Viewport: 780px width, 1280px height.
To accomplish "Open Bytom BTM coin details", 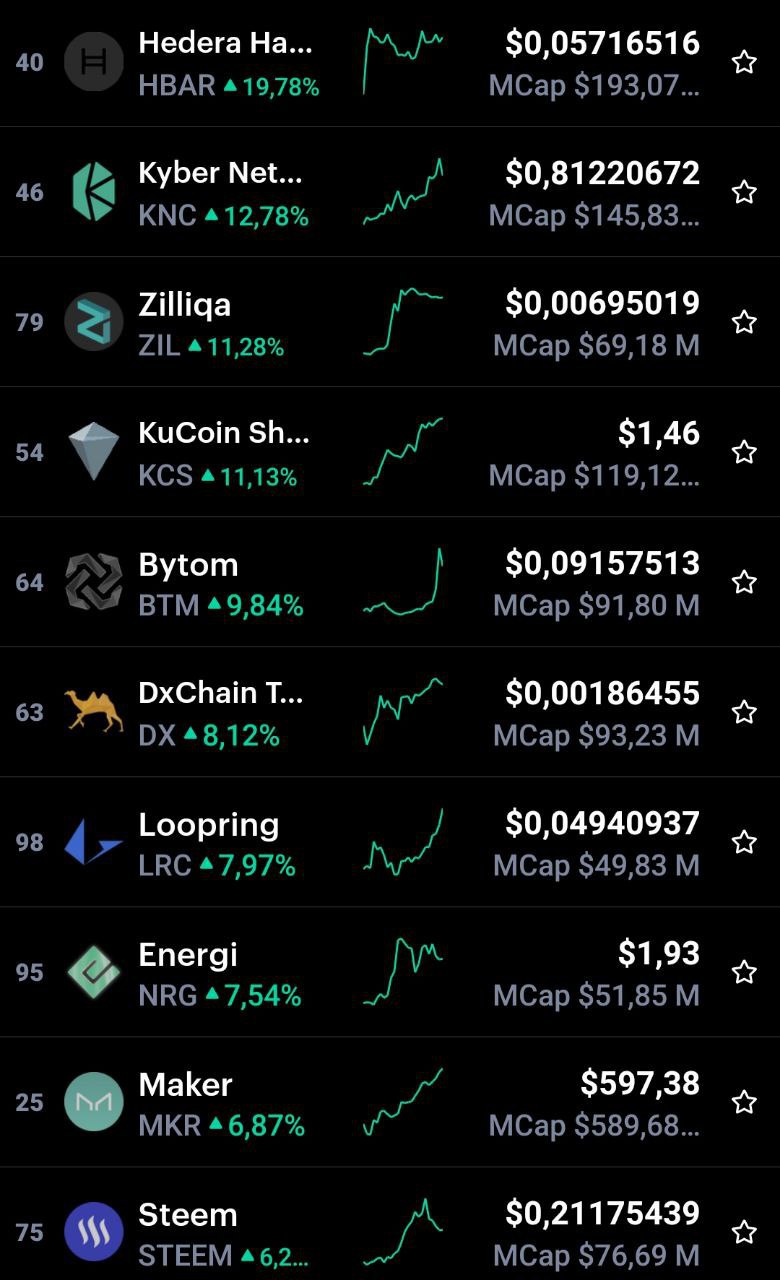I will (390, 582).
